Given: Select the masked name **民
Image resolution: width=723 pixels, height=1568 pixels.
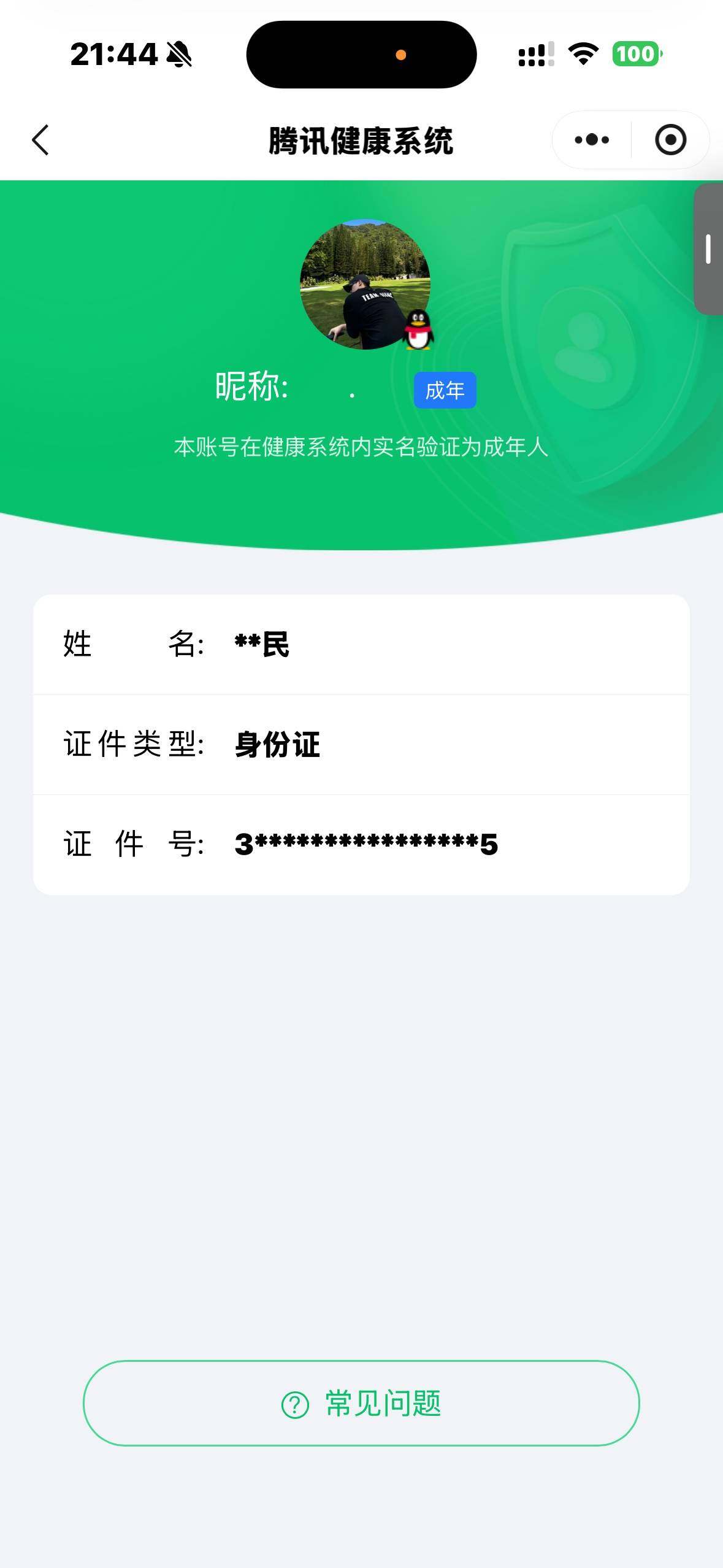Looking at the screenshot, I should point(264,644).
